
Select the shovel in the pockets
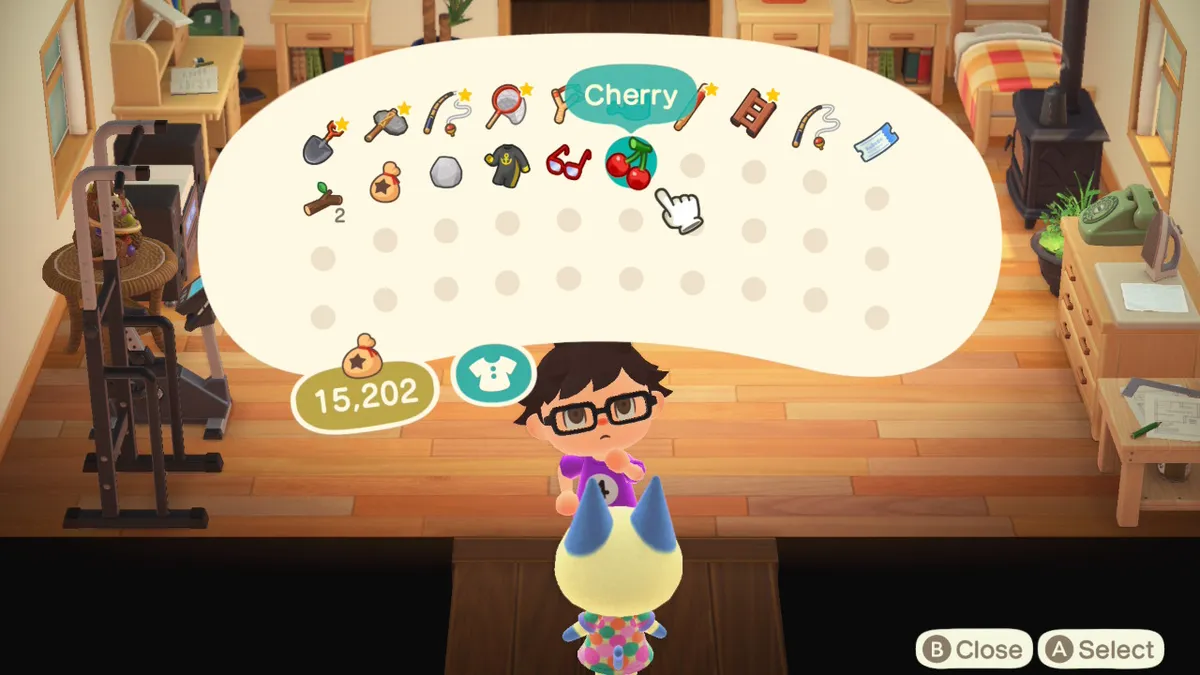click(322, 142)
